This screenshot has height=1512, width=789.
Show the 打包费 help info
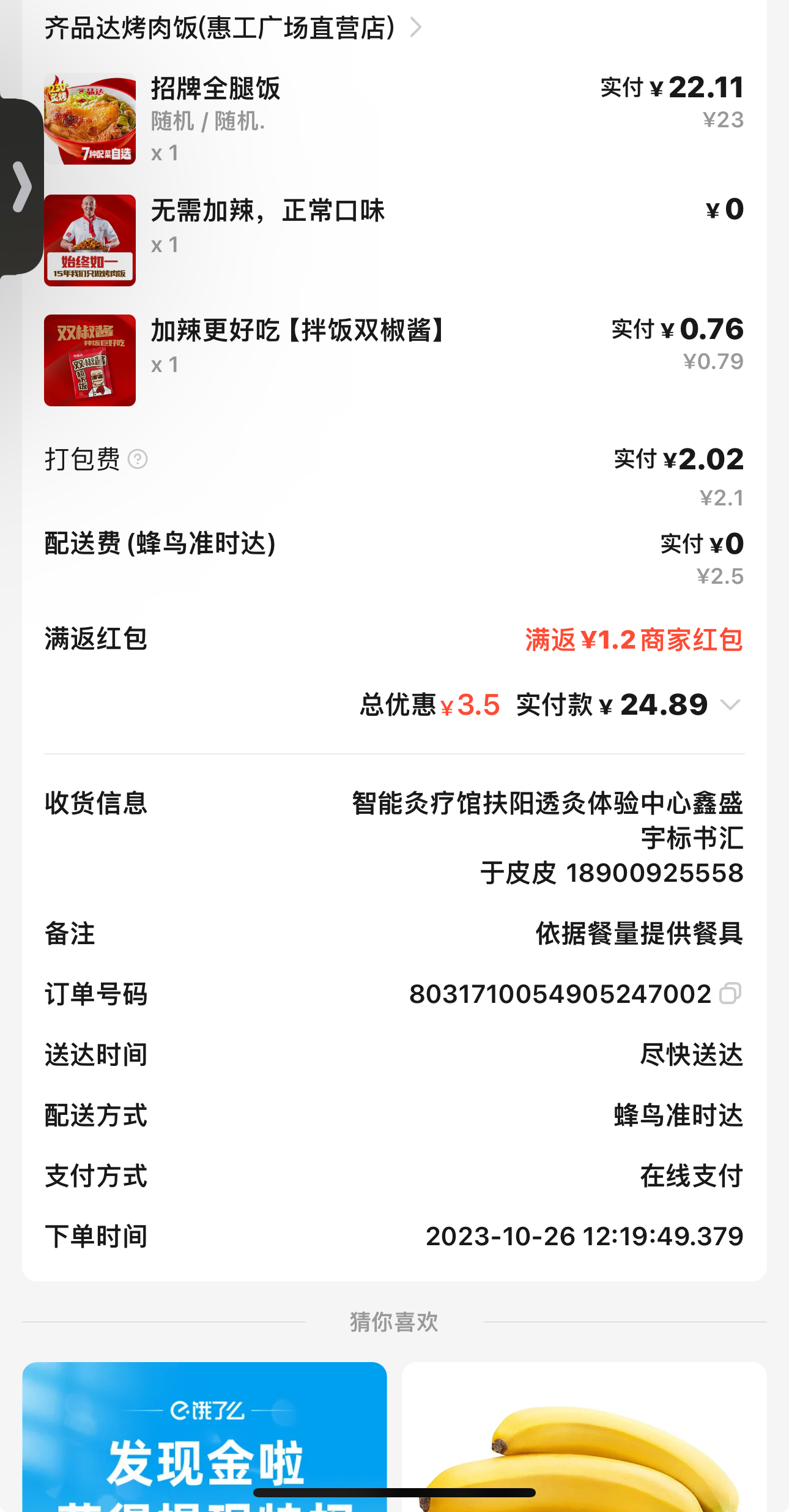[138, 459]
